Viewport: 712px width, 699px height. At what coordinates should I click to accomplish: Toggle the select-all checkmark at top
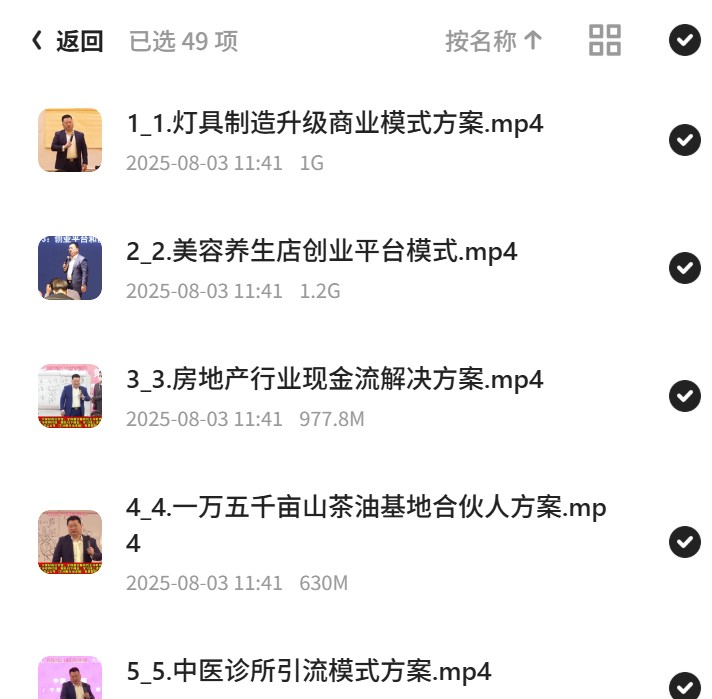pos(685,40)
